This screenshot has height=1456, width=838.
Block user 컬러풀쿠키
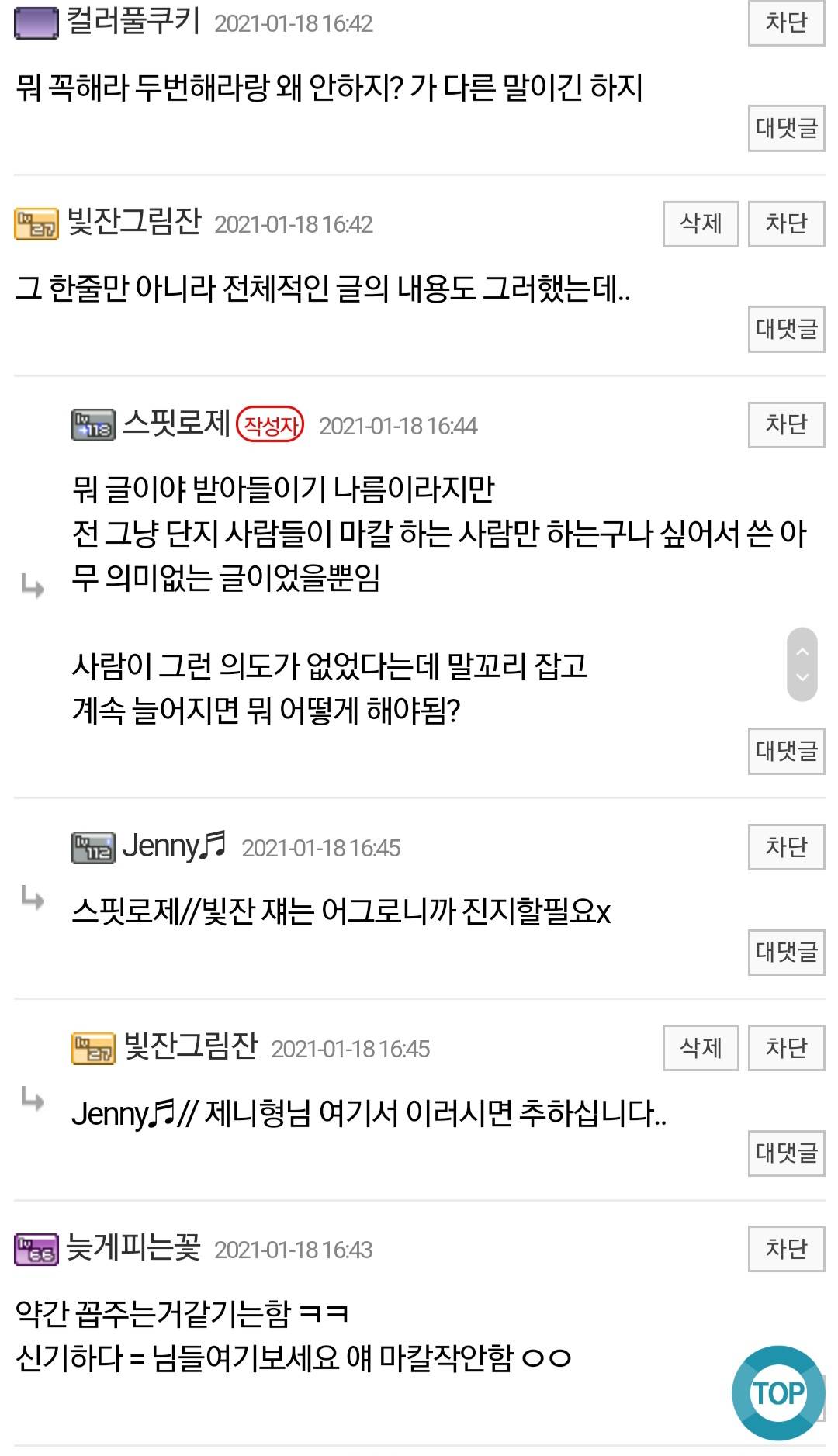pyautogui.click(x=785, y=22)
